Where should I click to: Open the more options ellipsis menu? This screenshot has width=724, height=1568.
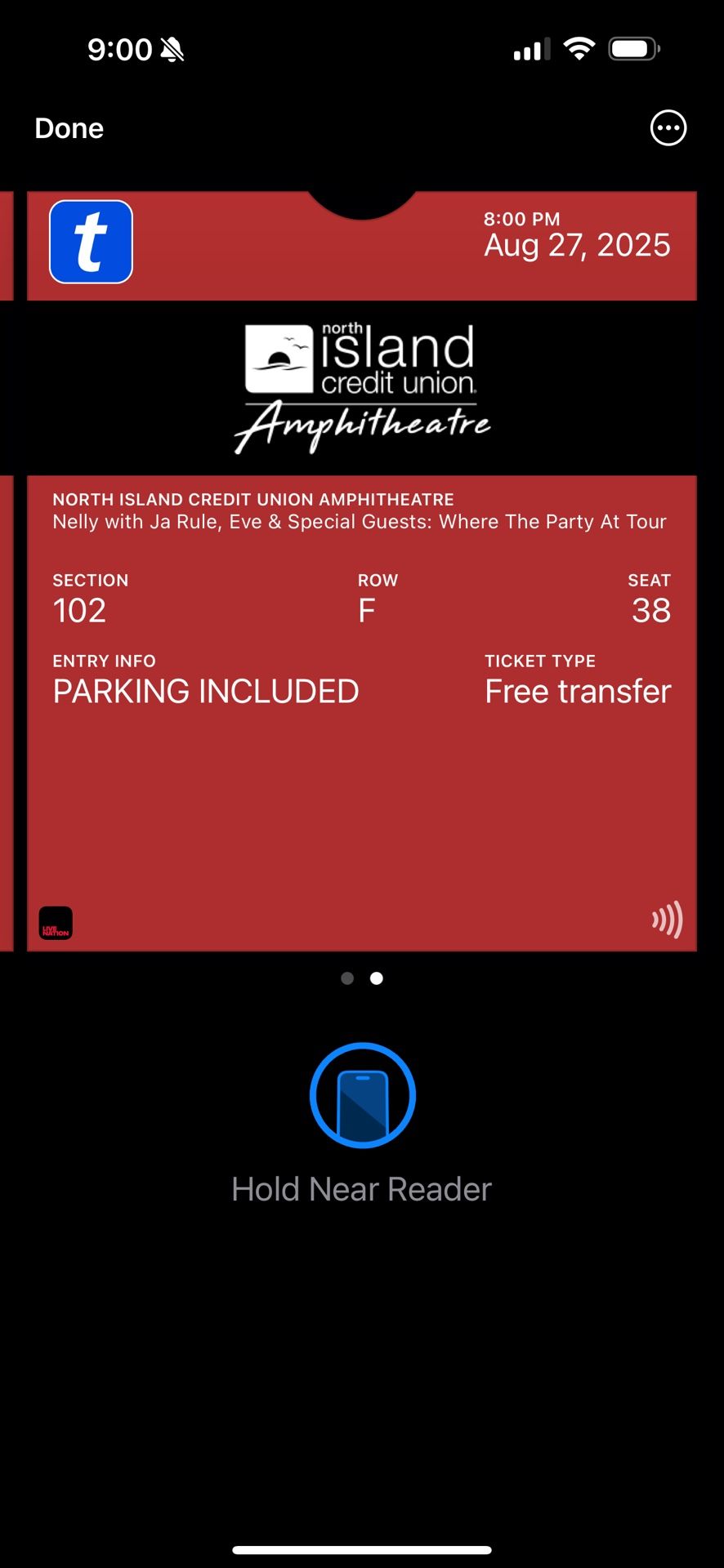point(668,128)
